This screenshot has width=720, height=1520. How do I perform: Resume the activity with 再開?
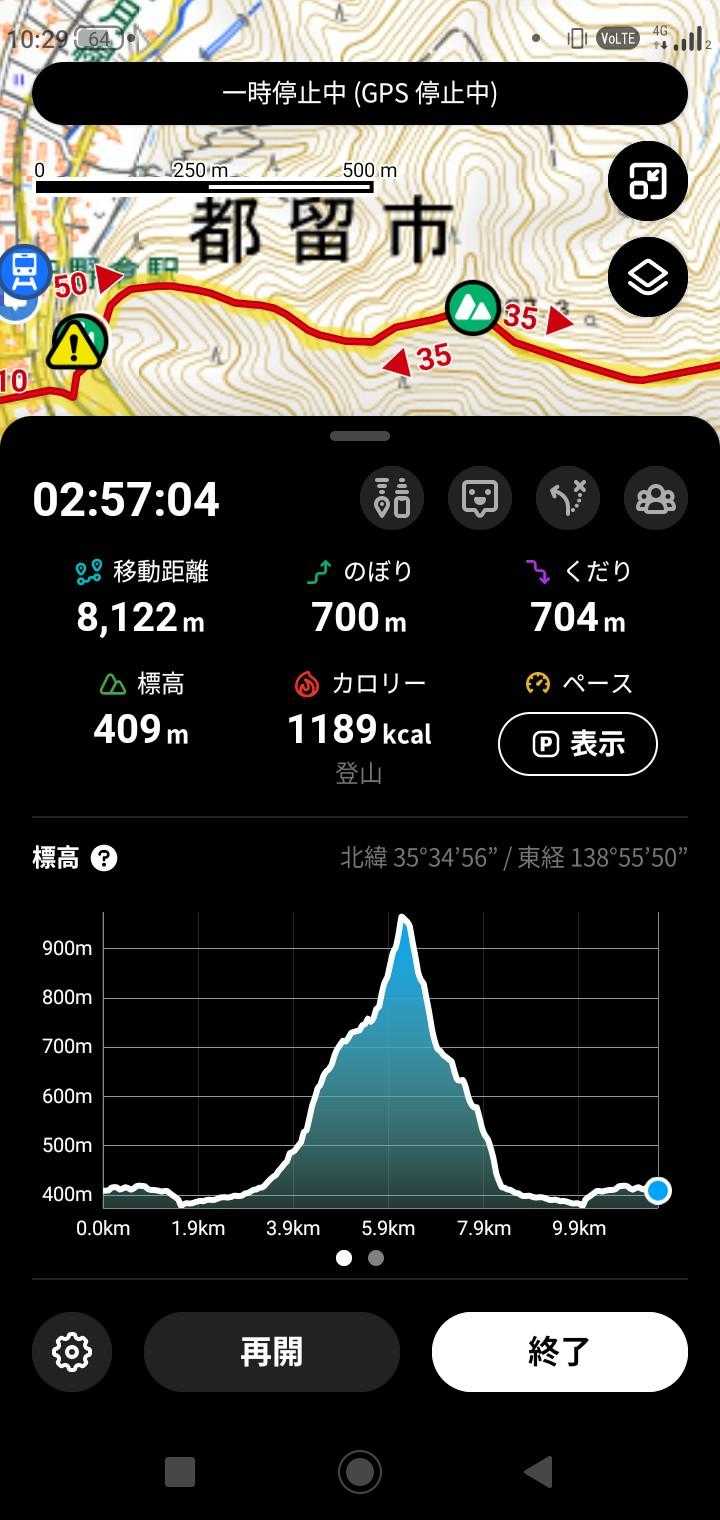(272, 1352)
